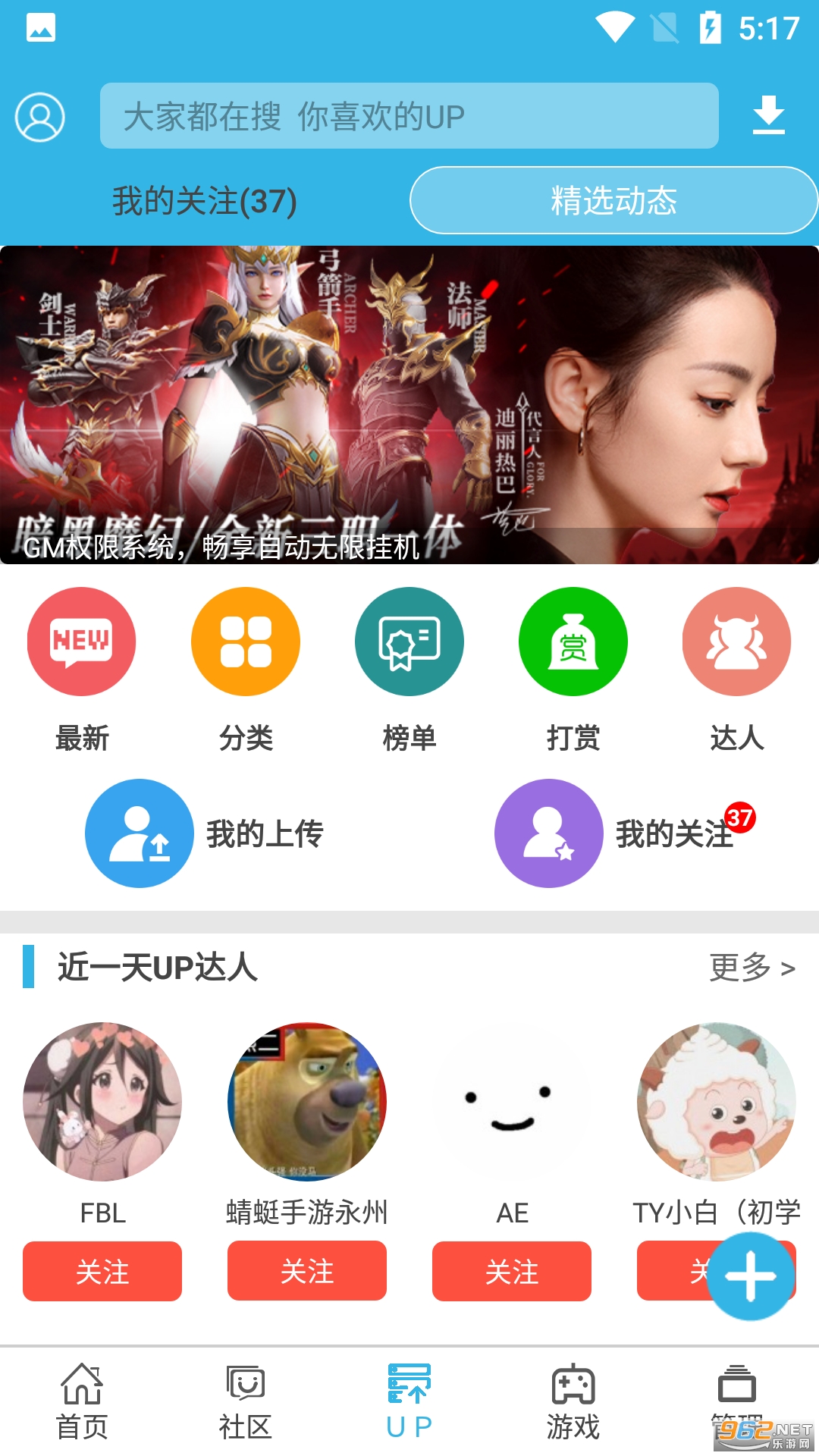Go to 首页 tab
The width and height of the screenshot is (819, 1456).
82,1401
